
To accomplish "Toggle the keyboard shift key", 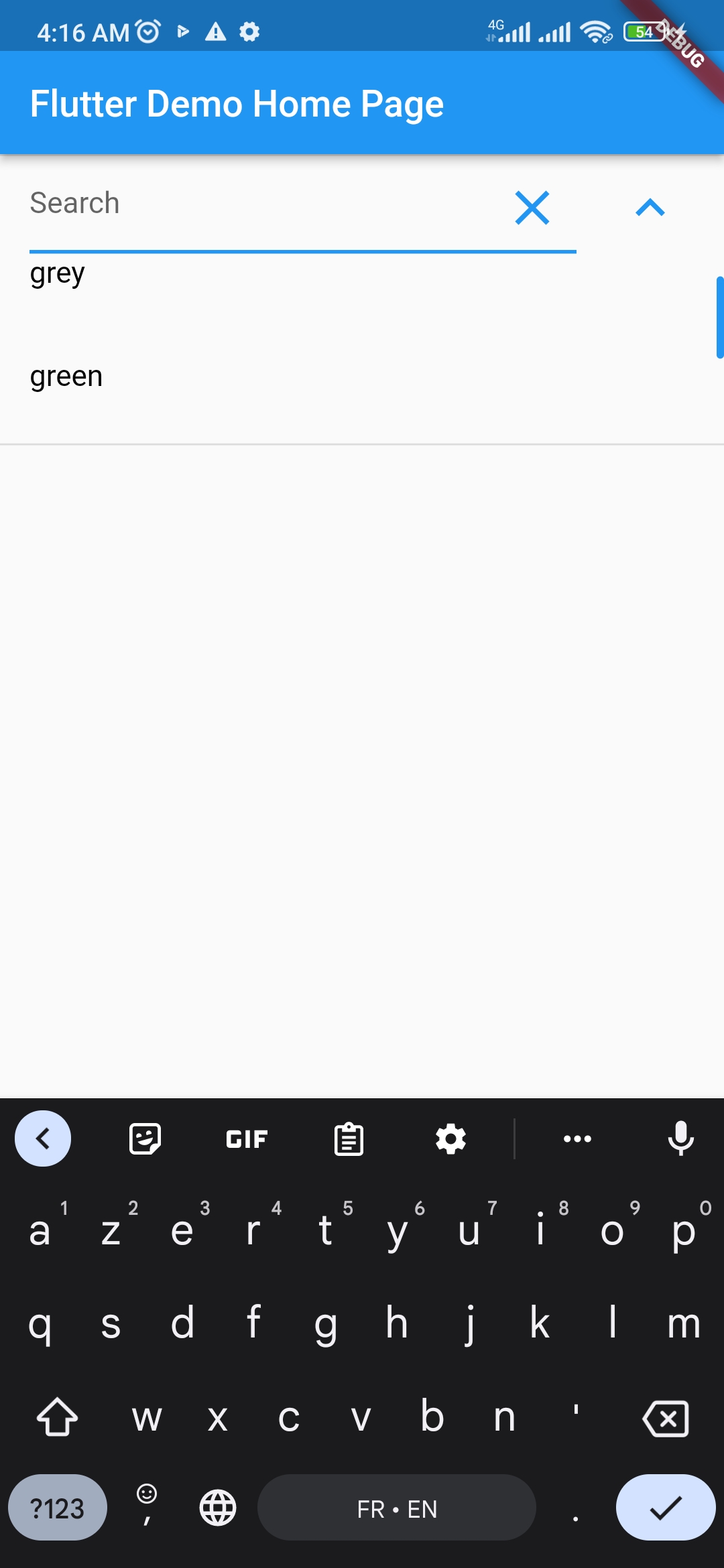I will [x=58, y=1418].
